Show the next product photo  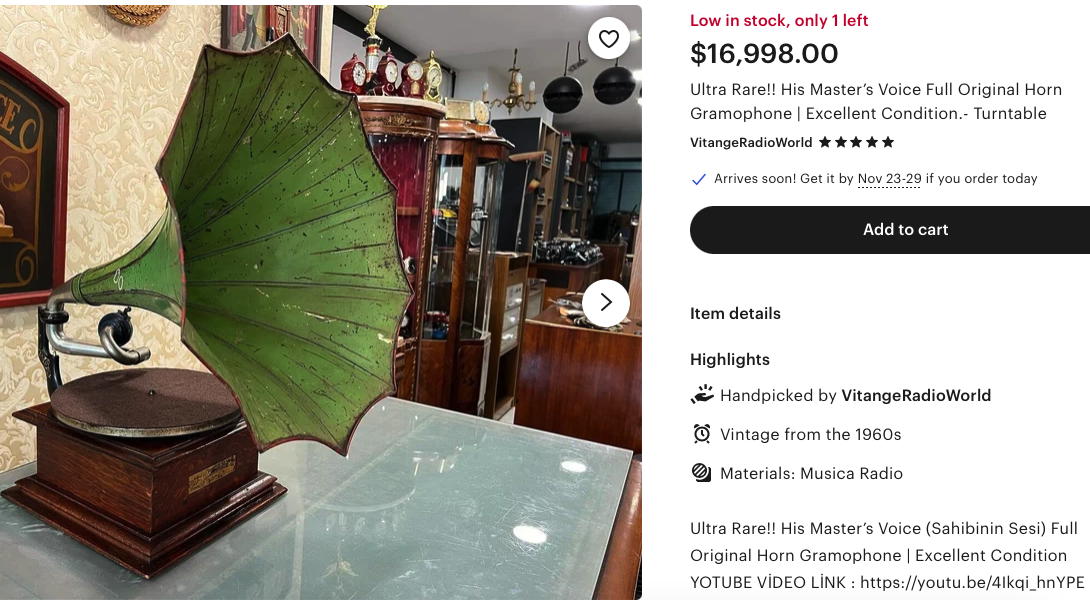(x=605, y=302)
